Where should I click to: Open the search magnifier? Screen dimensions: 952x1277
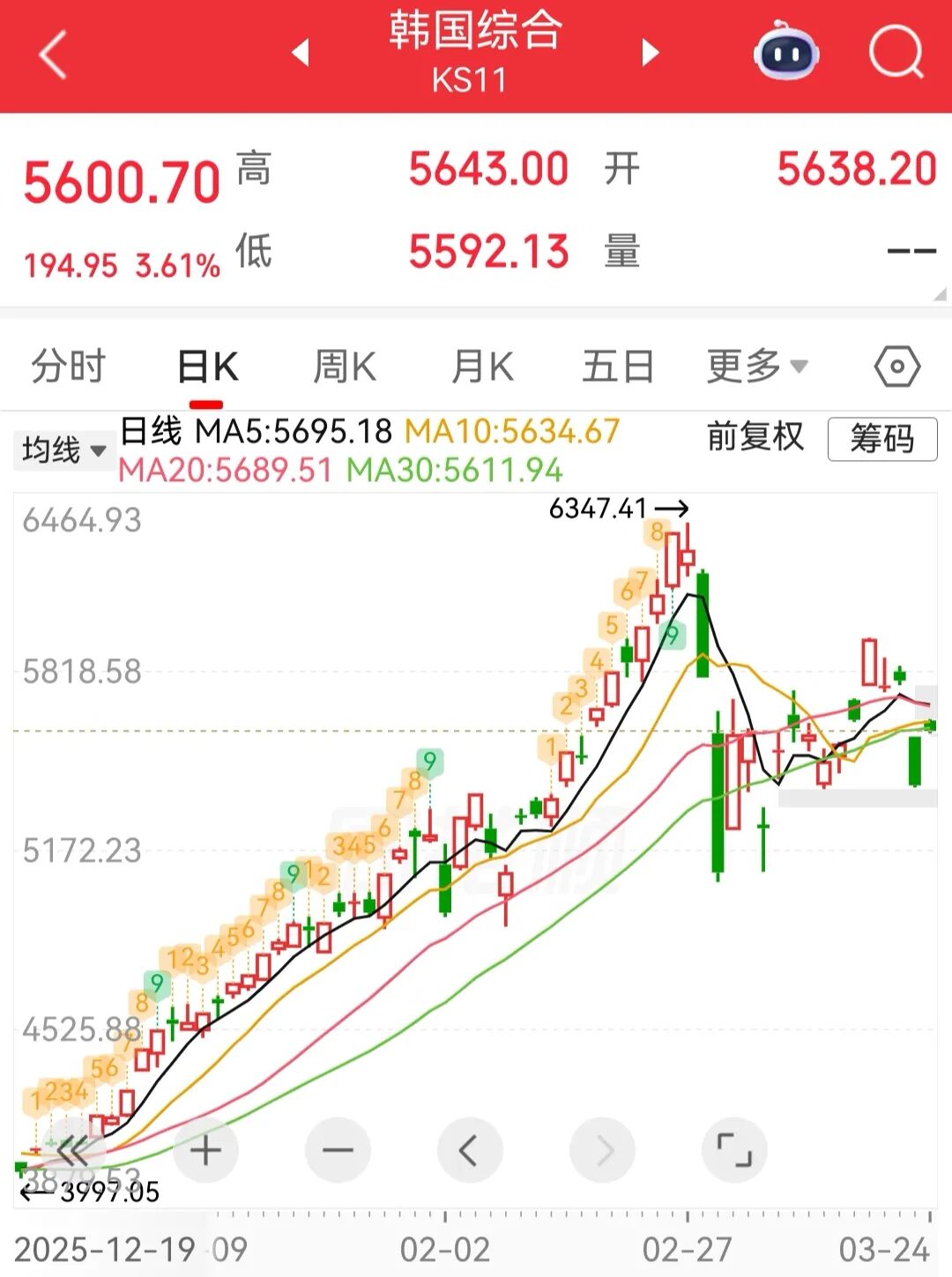coord(896,53)
